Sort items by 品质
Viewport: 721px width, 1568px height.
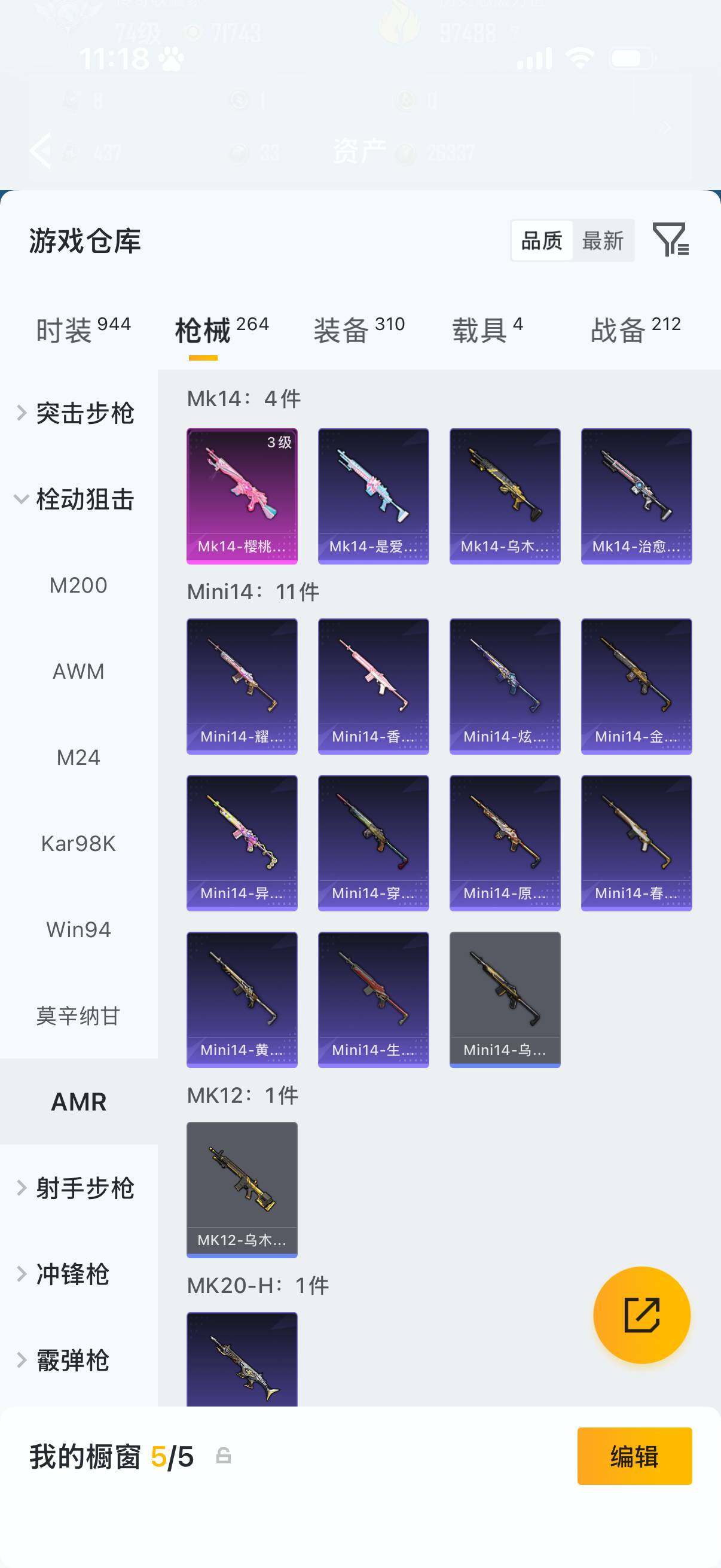coord(542,240)
